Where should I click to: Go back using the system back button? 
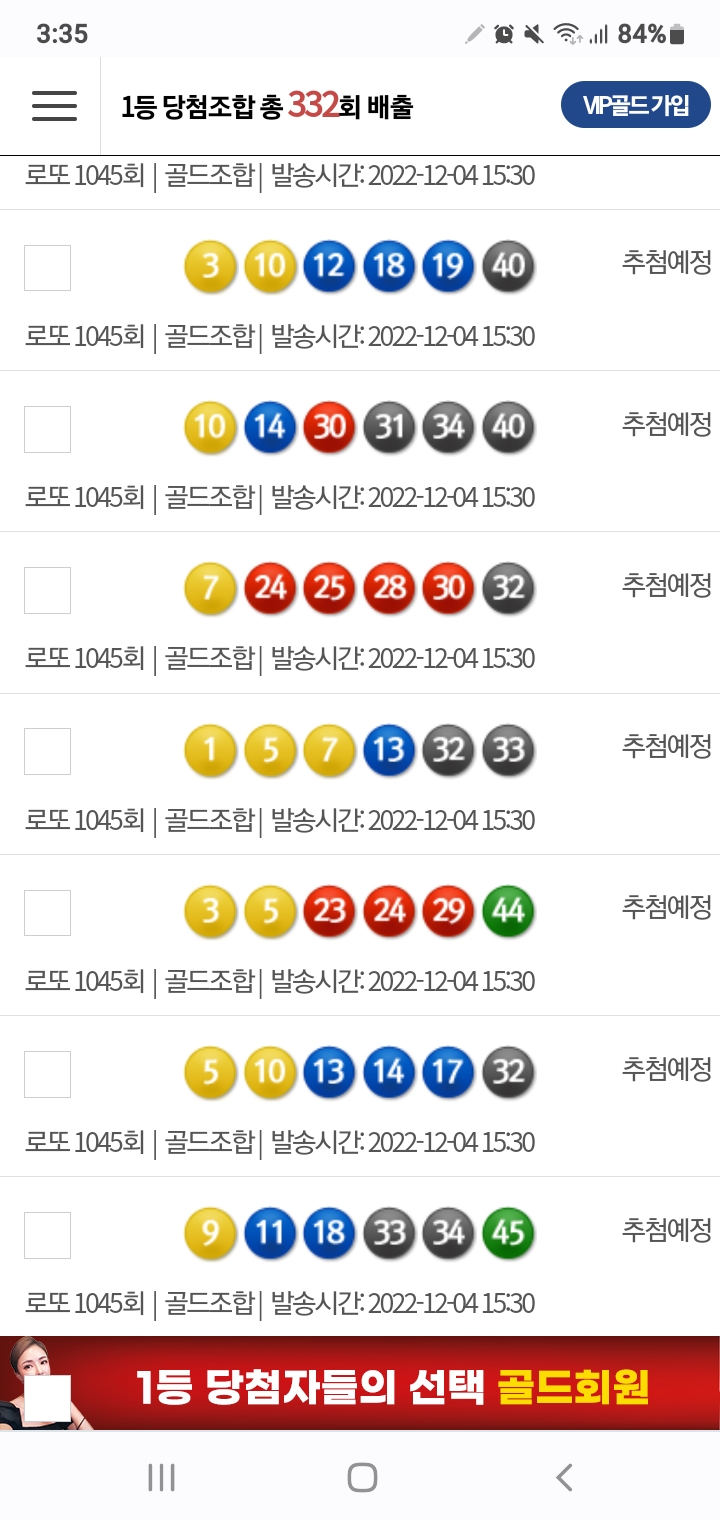pyautogui.click(x=564, y=1477)
